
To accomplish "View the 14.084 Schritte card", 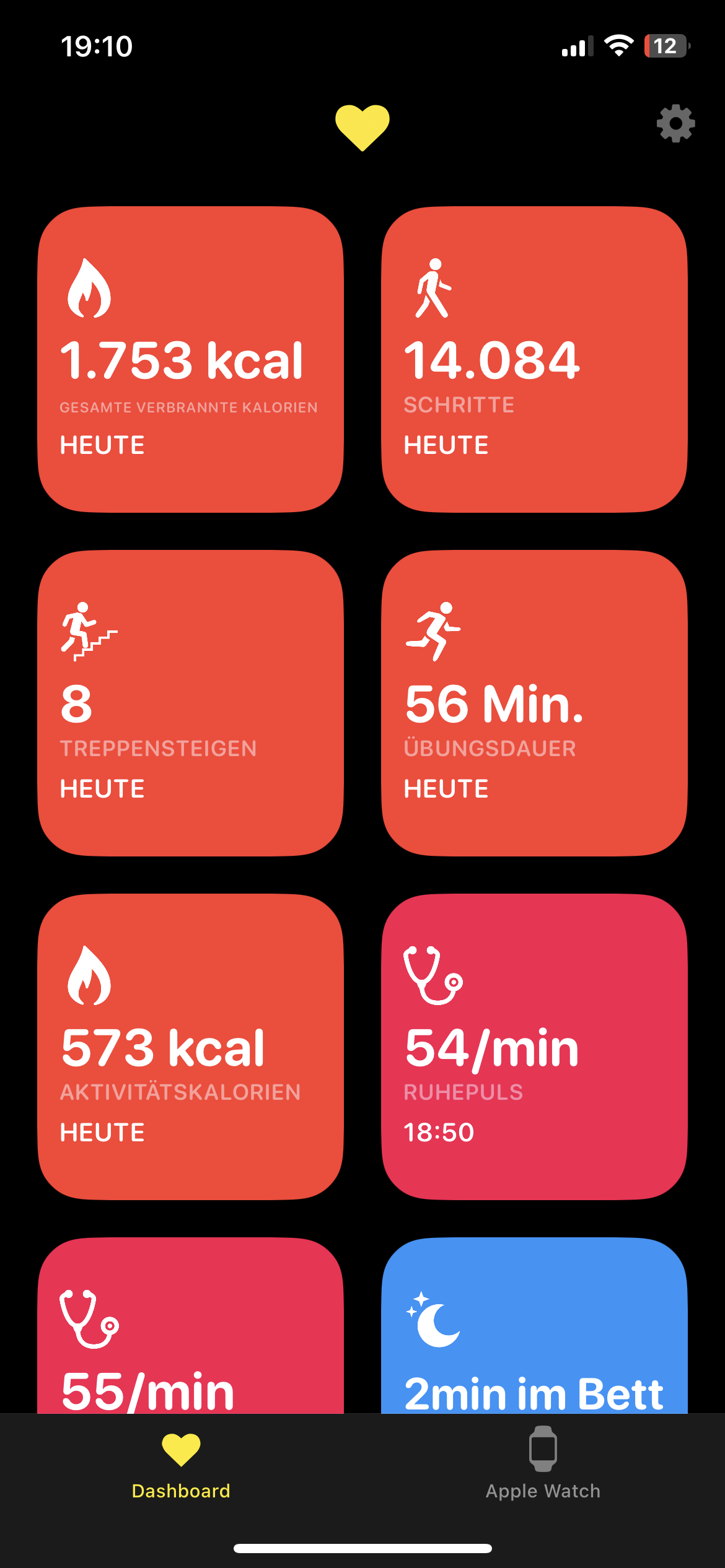I will pyautogui.click(x=534, y=359).
